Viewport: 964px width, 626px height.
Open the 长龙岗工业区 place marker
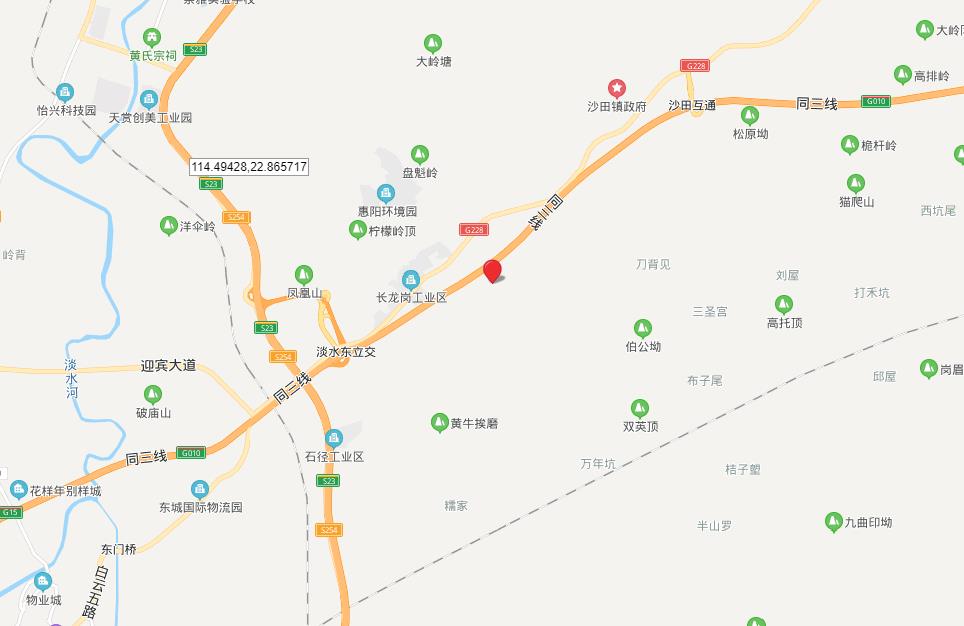410,279
